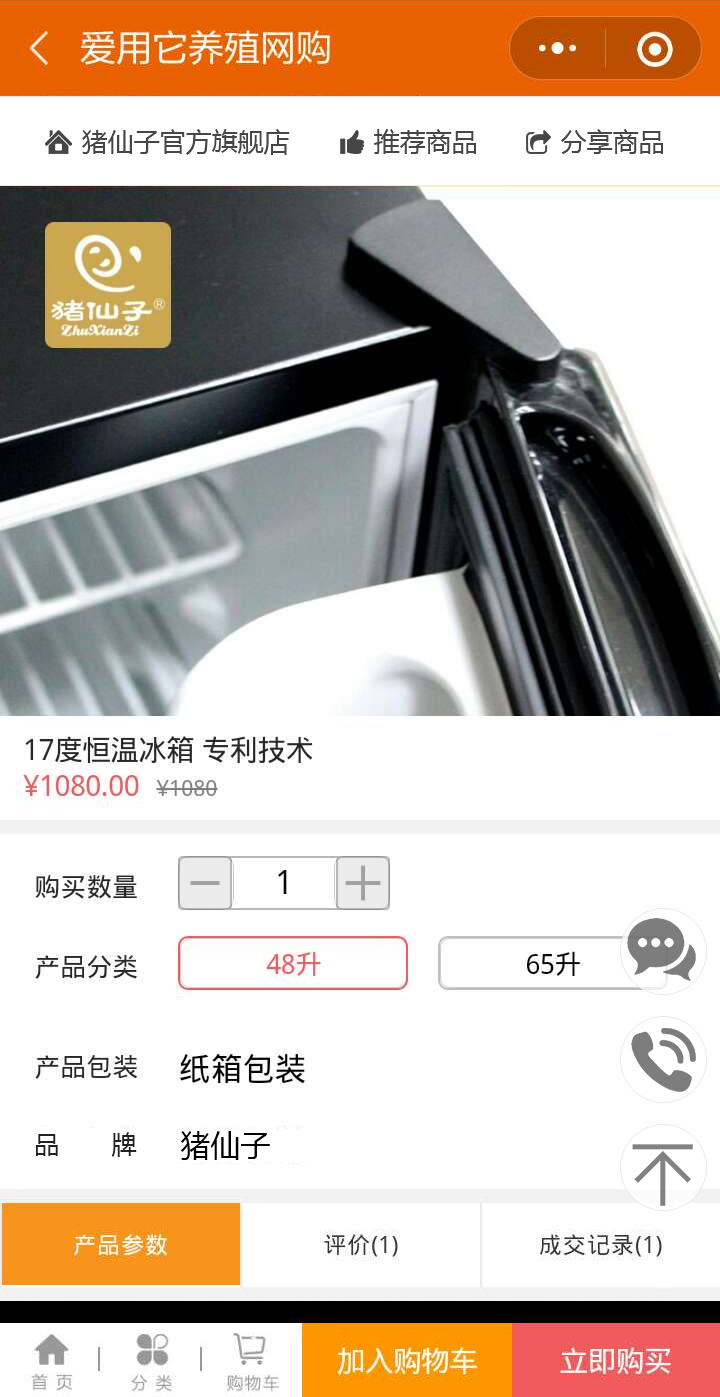View 推荐商品 recommended items
Image resolution: width=720 pixels, height=1397 pixels.
(x=408, y=143)
